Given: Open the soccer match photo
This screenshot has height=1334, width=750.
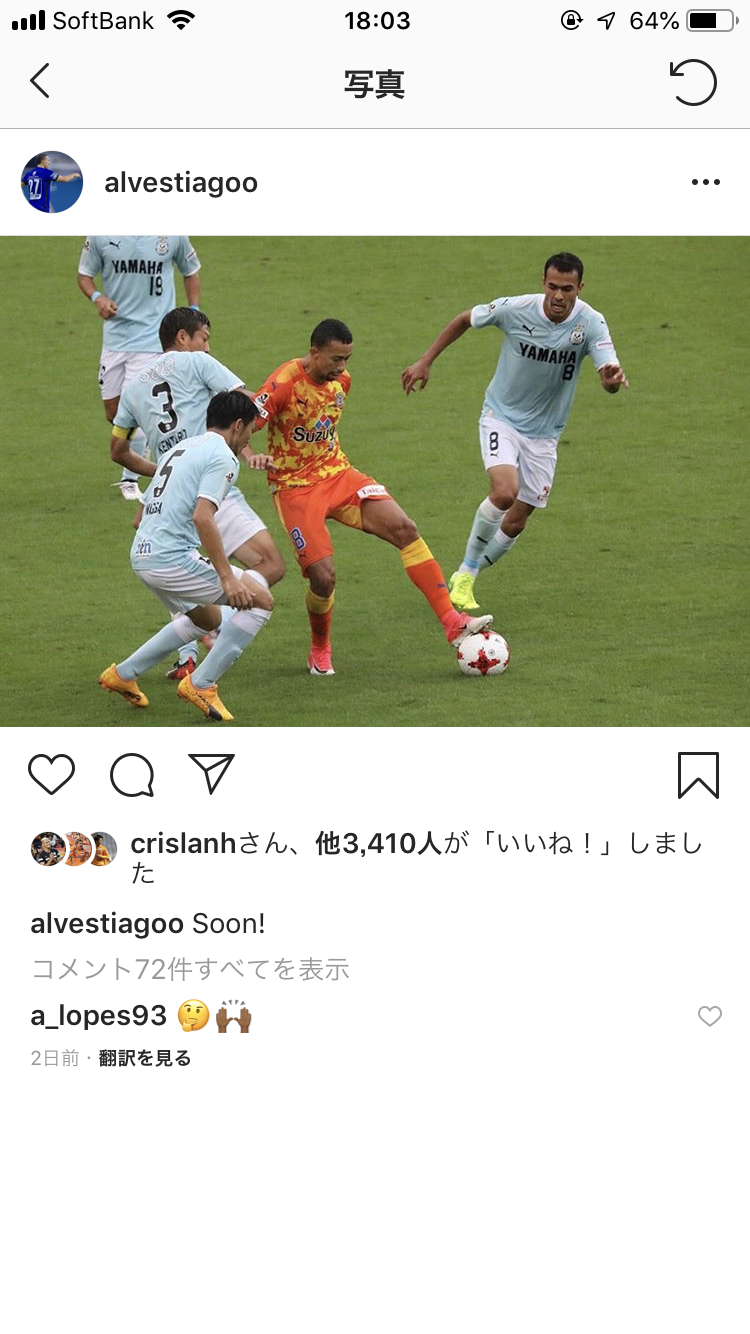Looking at the screenshot, I should [x=375, y=481].
